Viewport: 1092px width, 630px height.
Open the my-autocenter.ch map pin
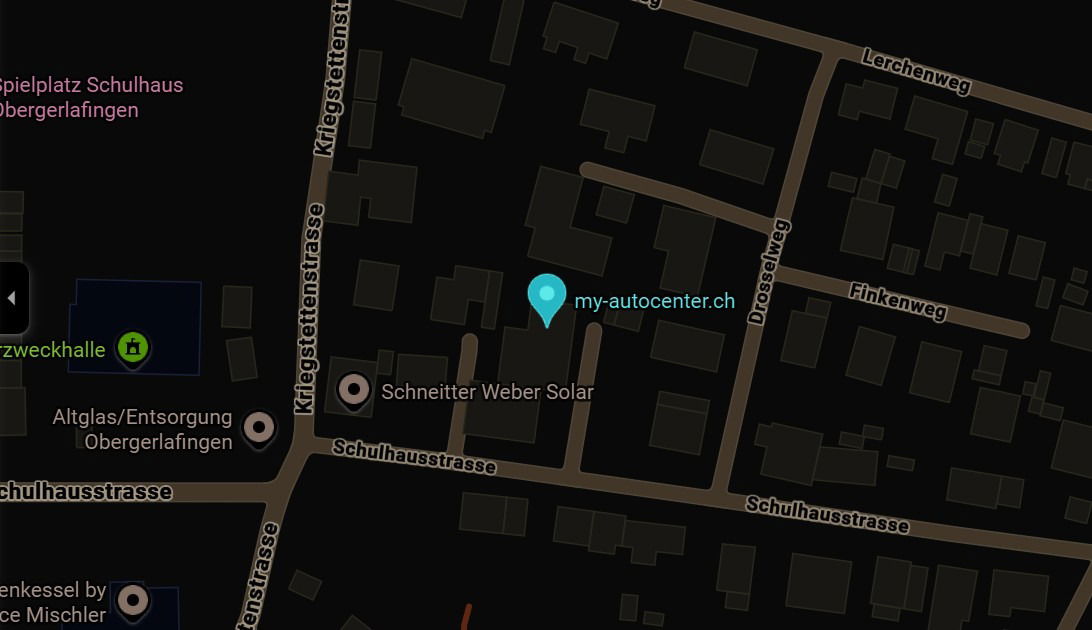pos(546,295)
